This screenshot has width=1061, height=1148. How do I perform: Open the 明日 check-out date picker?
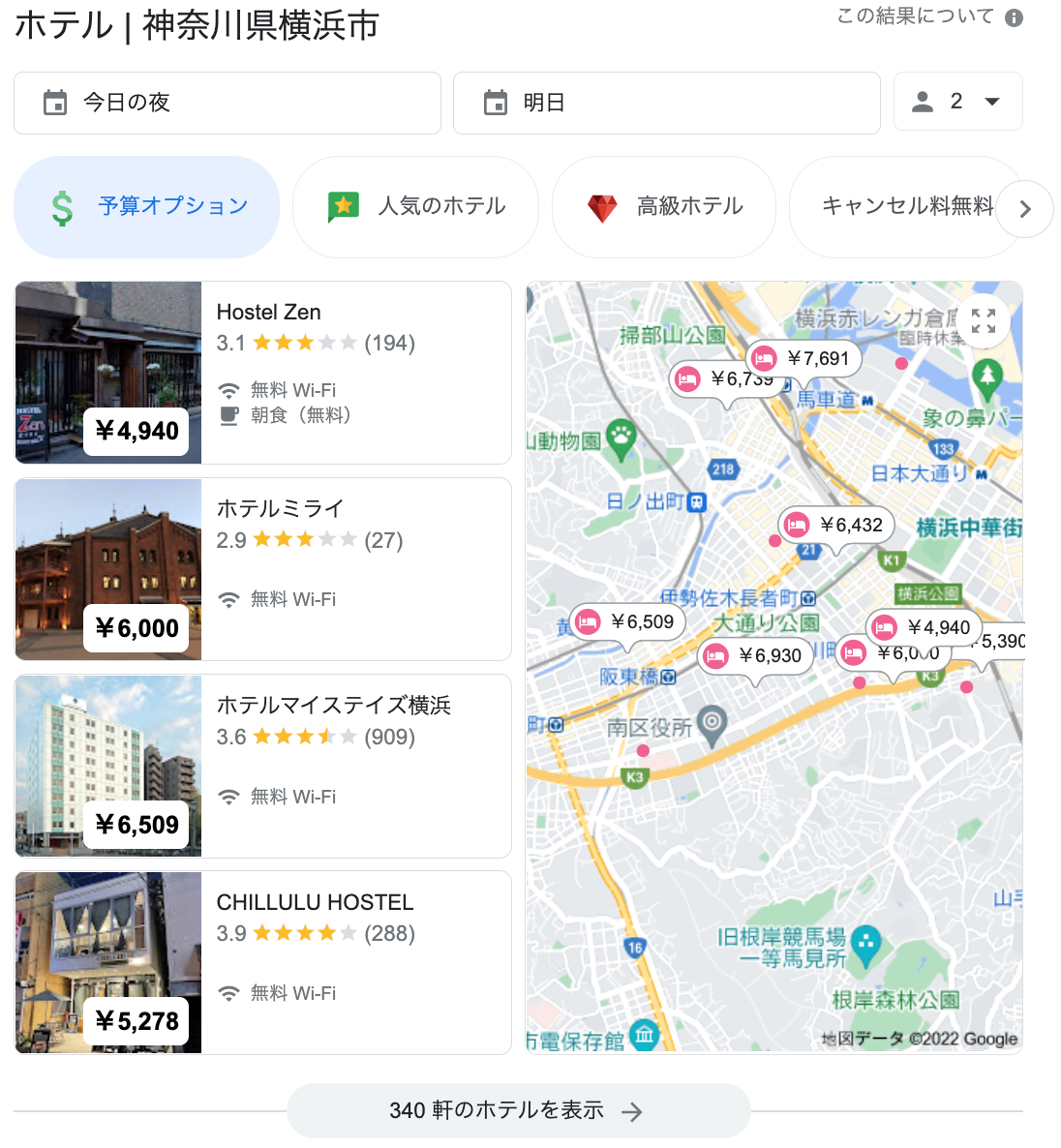(666, 103)
